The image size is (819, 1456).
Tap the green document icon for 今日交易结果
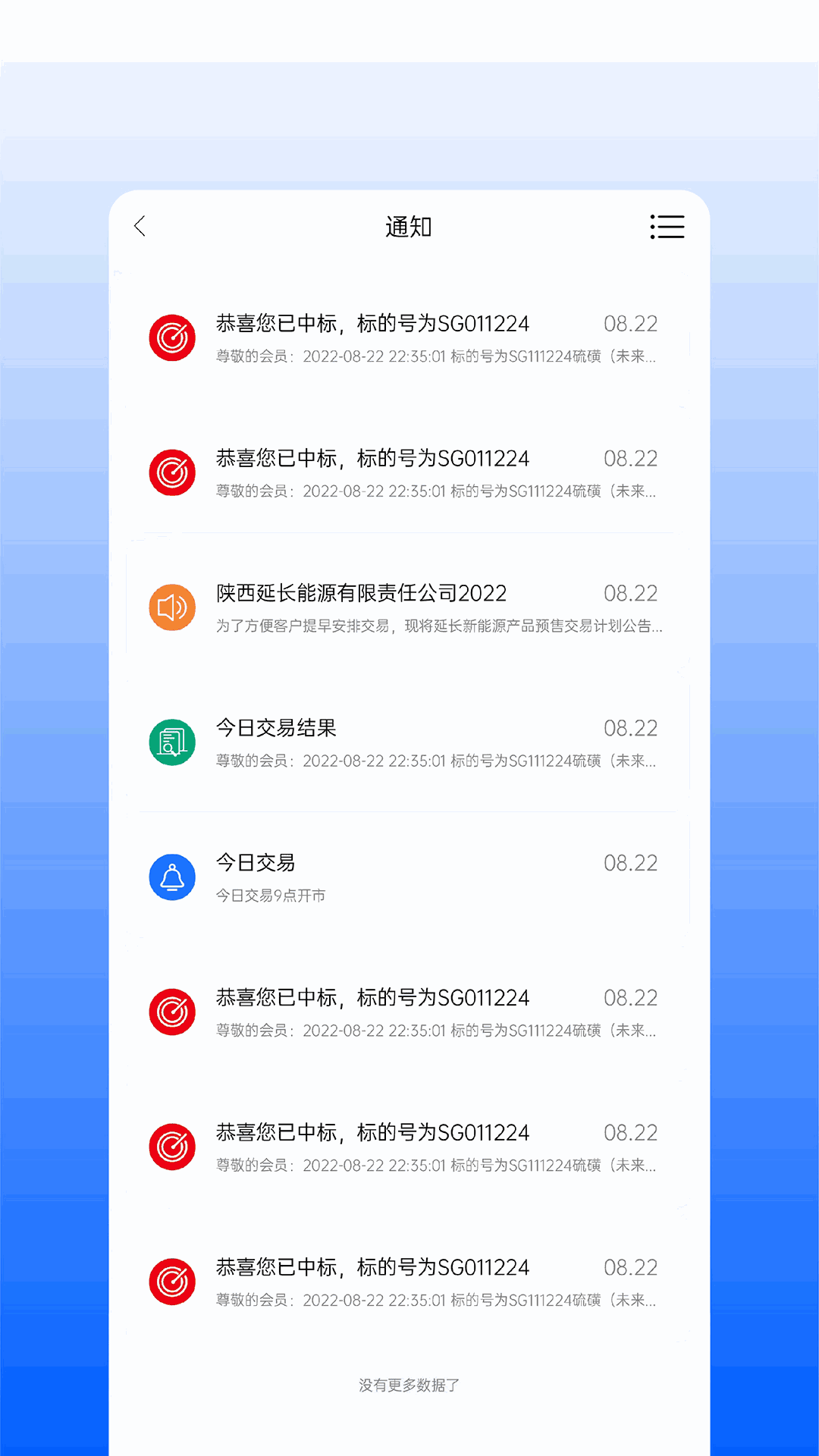point(172,742)
